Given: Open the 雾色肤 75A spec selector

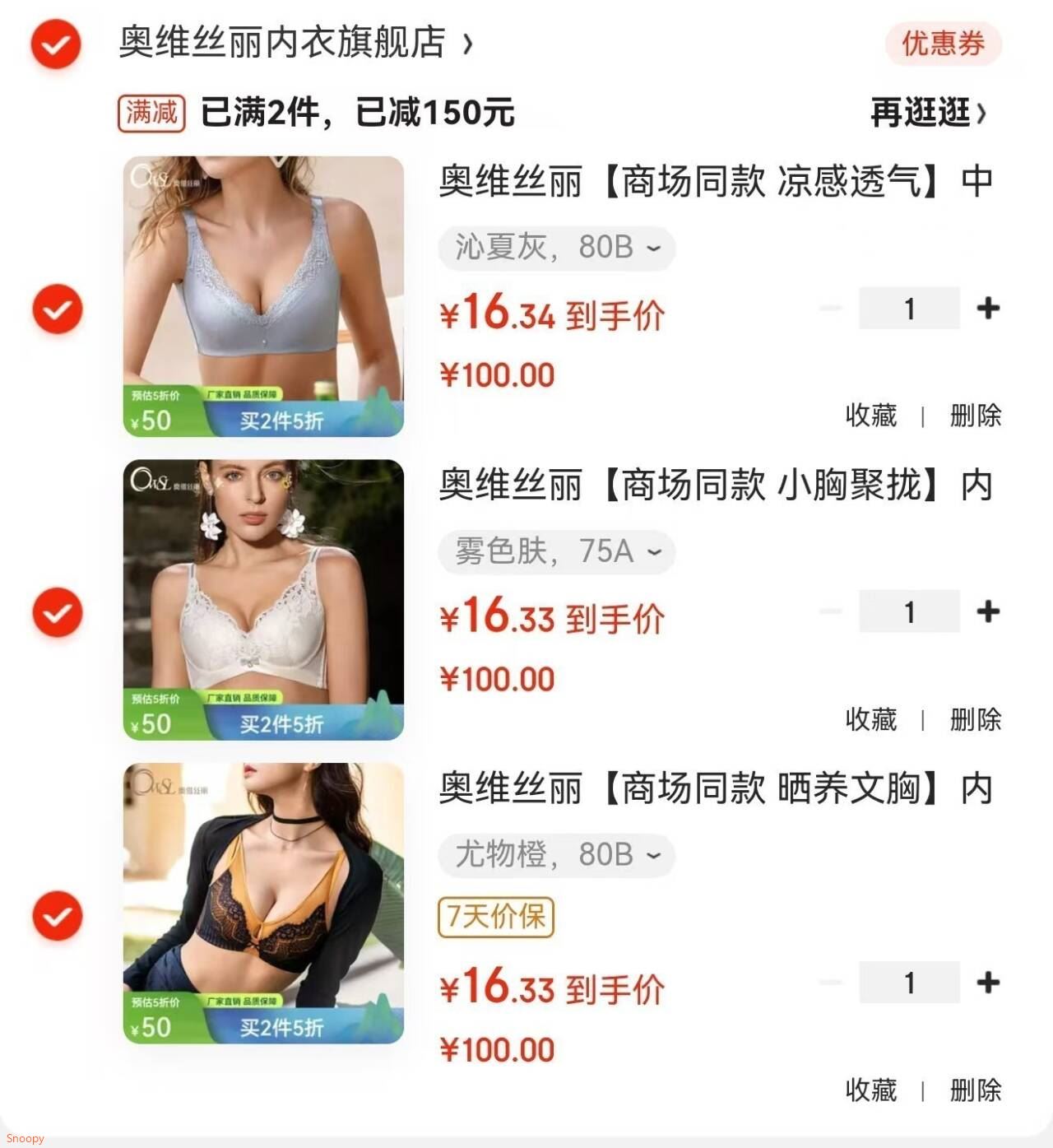Looking at the screenshot, I should click(x=556, y=551).
